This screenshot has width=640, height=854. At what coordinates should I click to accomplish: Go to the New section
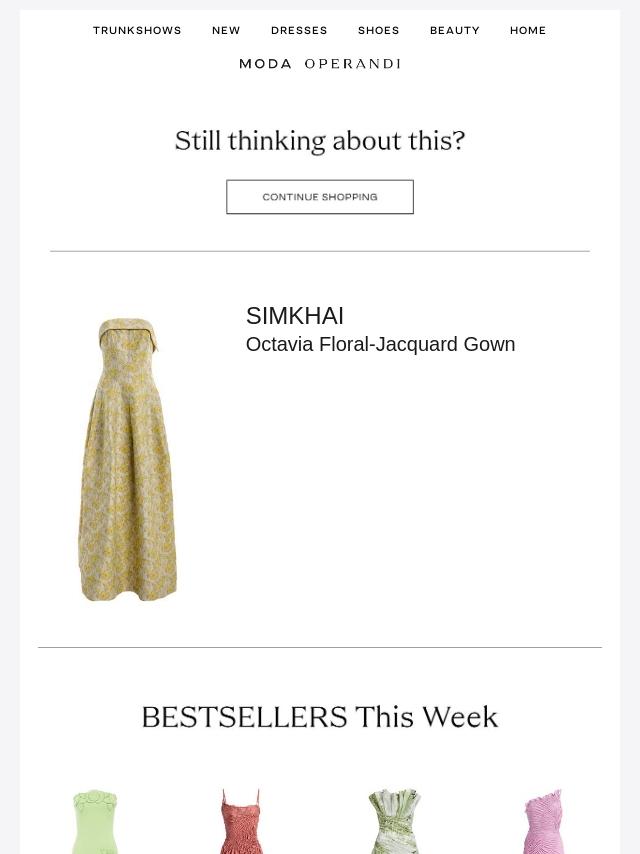pos(226,31)
